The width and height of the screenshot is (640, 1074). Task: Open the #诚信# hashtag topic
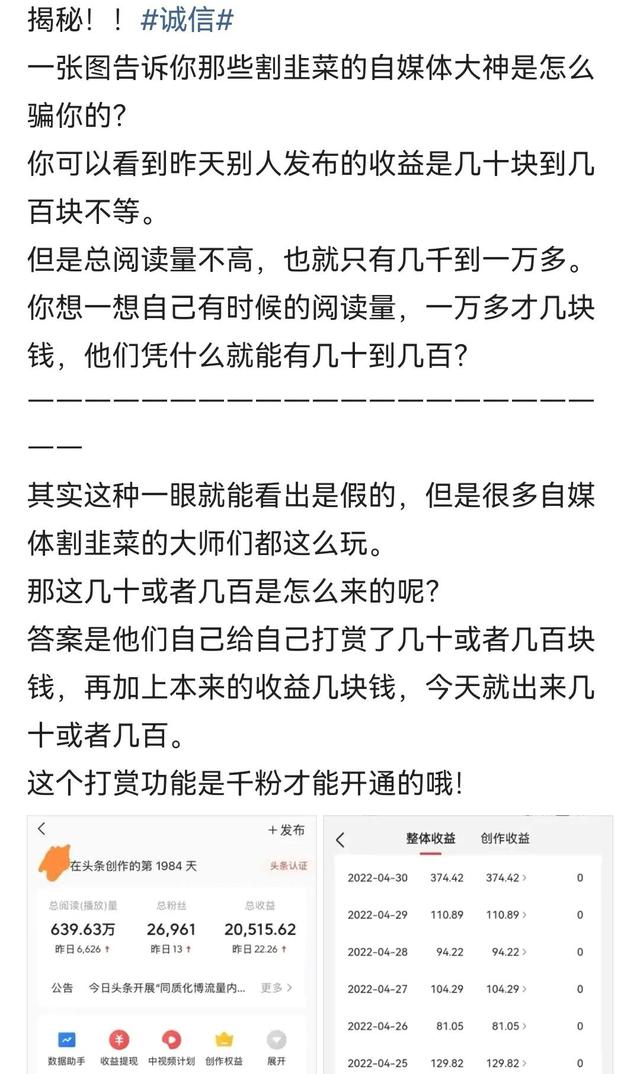pos(186,19)
